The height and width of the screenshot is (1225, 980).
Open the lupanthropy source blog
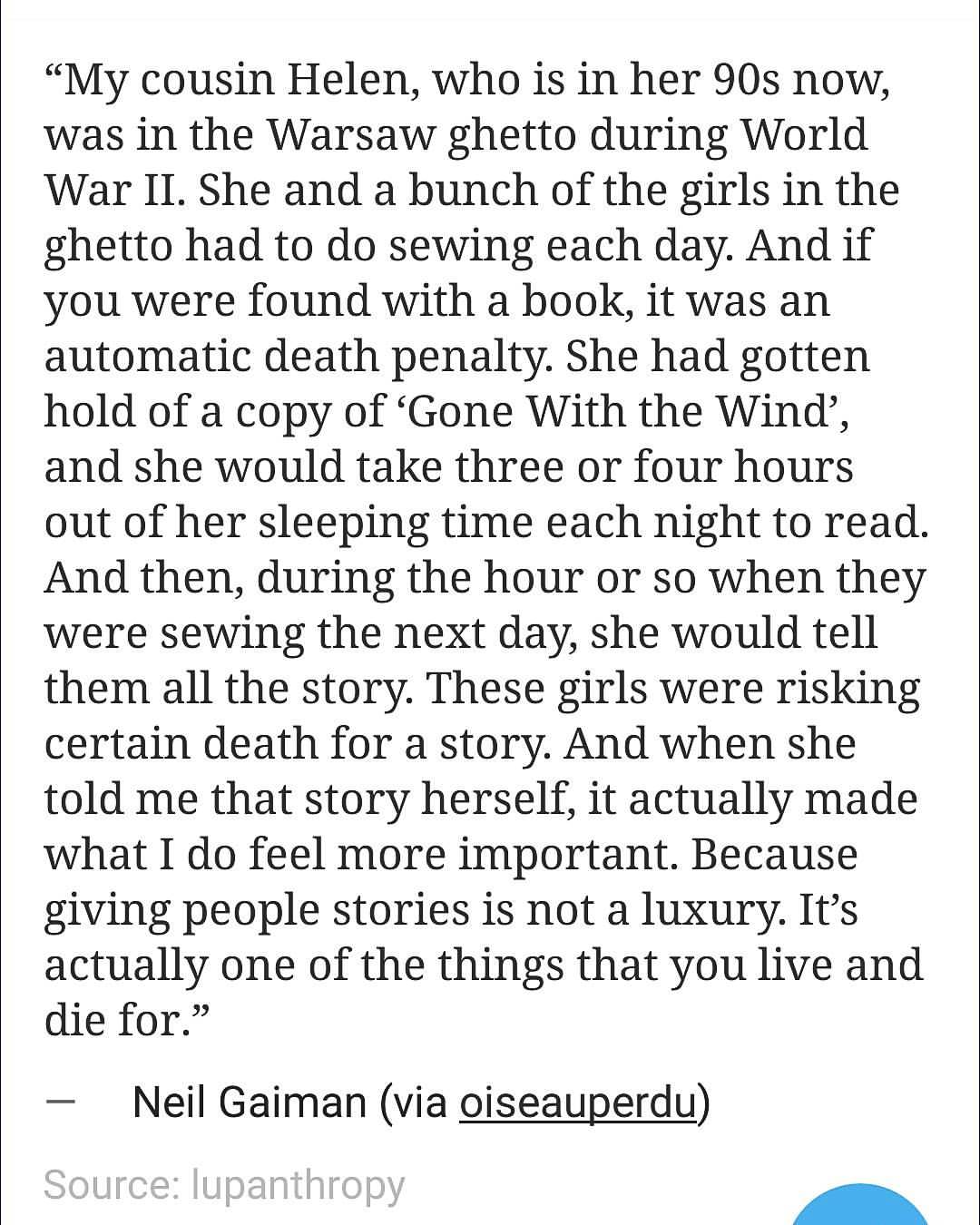pyautogui.click(x=299, y=1184)
